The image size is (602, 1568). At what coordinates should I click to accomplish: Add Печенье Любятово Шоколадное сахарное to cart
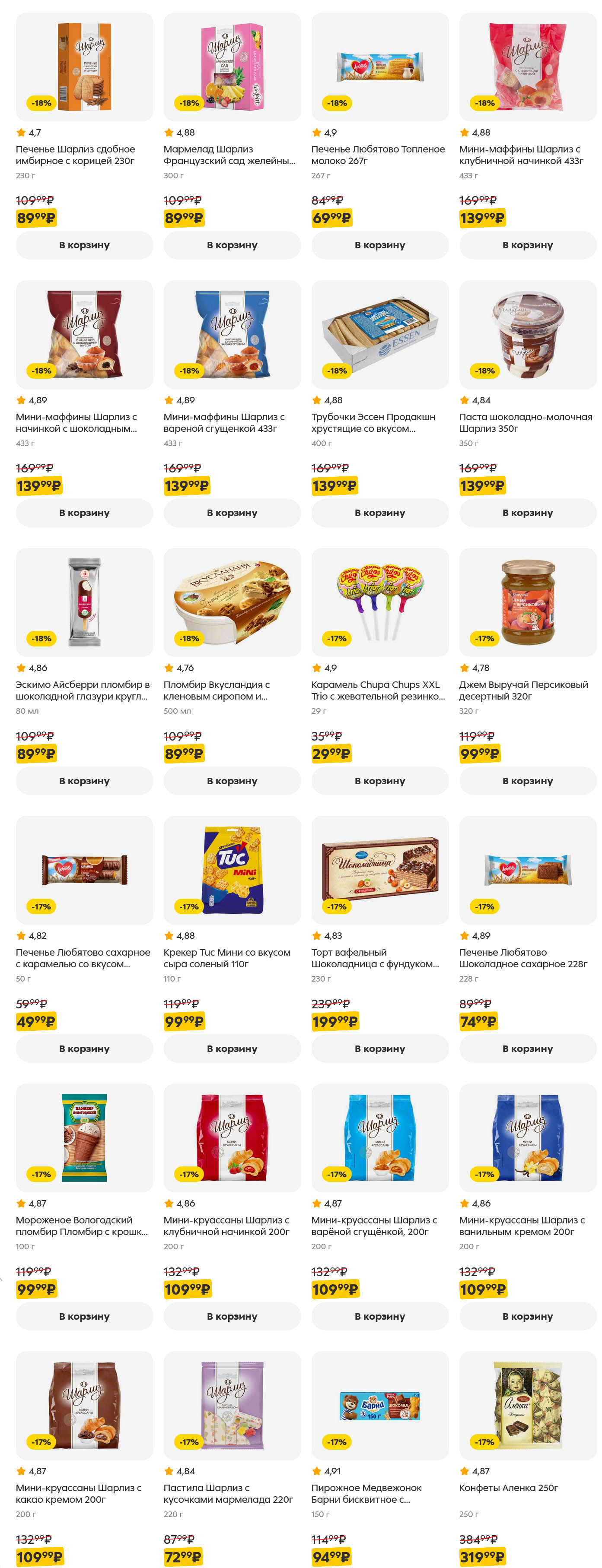[x=527, y=1048]
